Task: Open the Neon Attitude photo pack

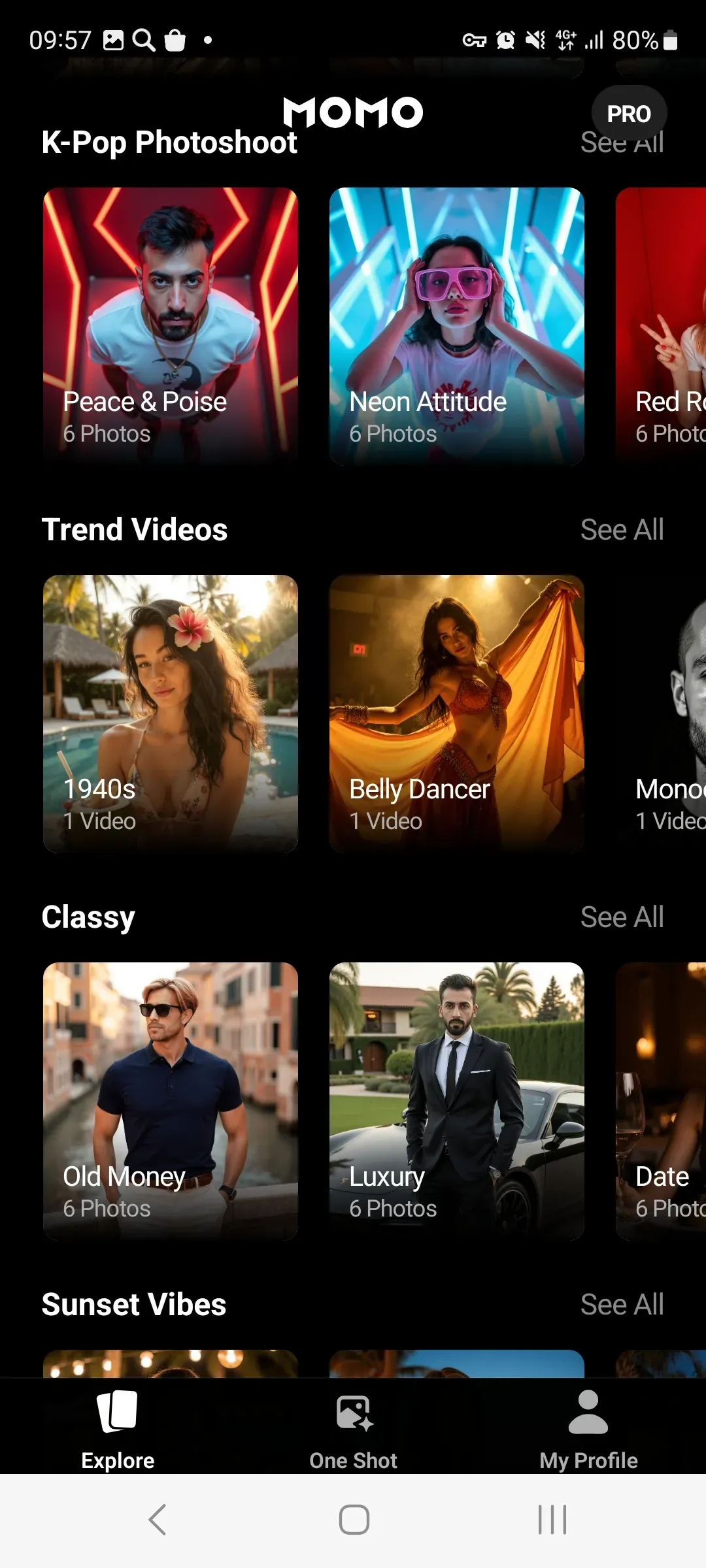Action: [456, 325]
